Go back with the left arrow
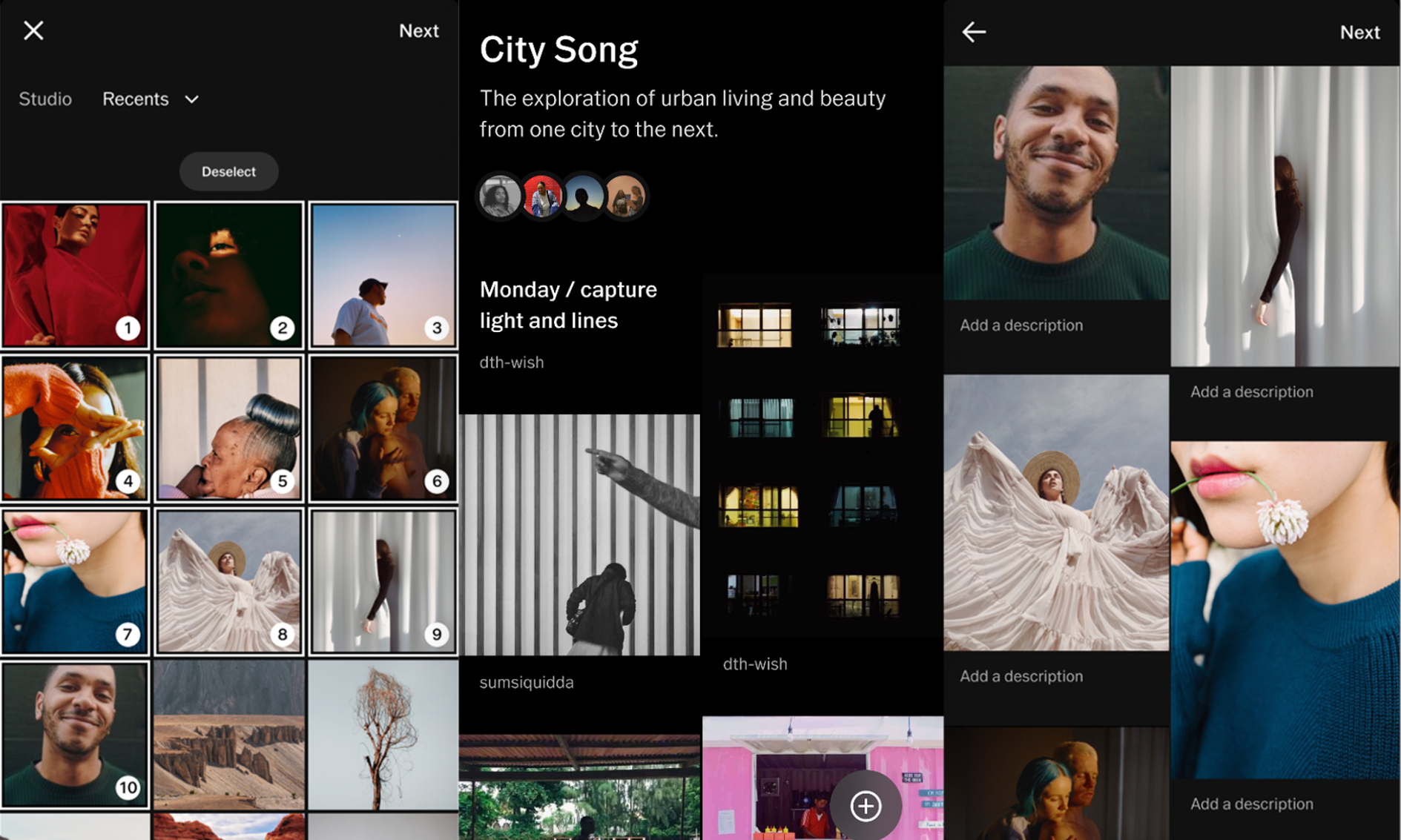 pos(974,32)
